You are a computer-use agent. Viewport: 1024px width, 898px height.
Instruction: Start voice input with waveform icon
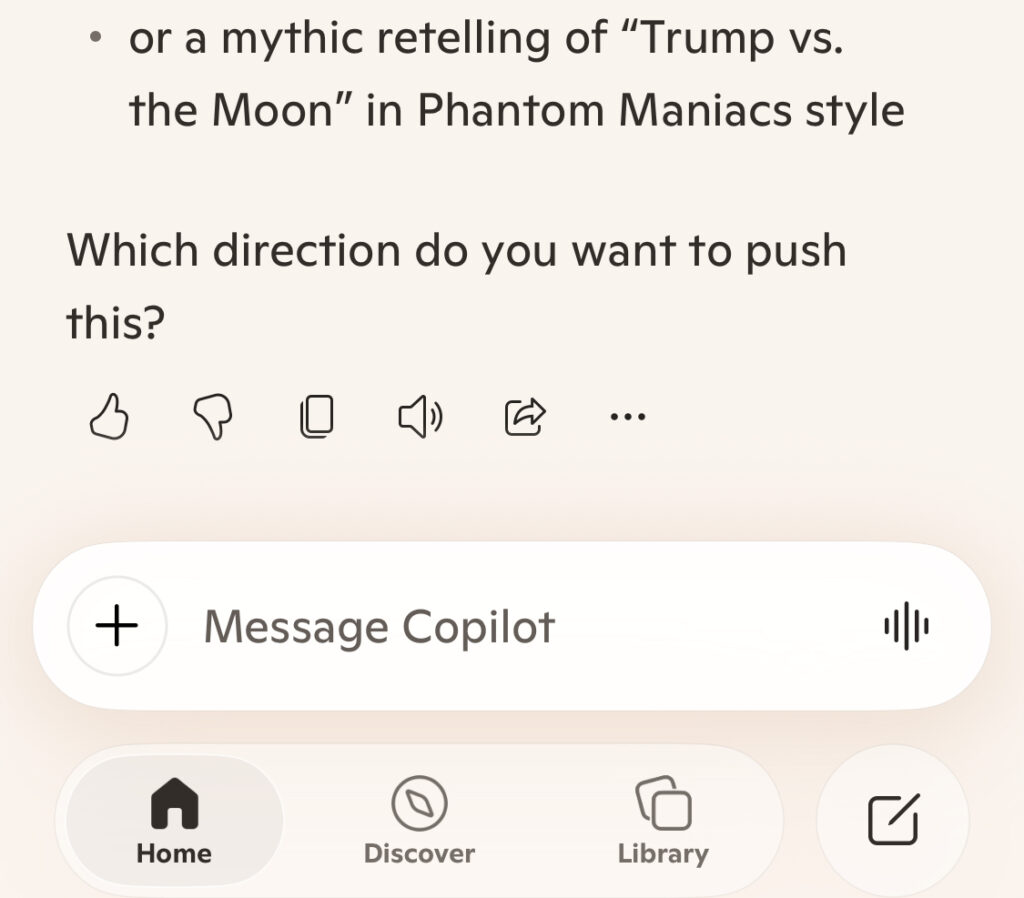906,627
